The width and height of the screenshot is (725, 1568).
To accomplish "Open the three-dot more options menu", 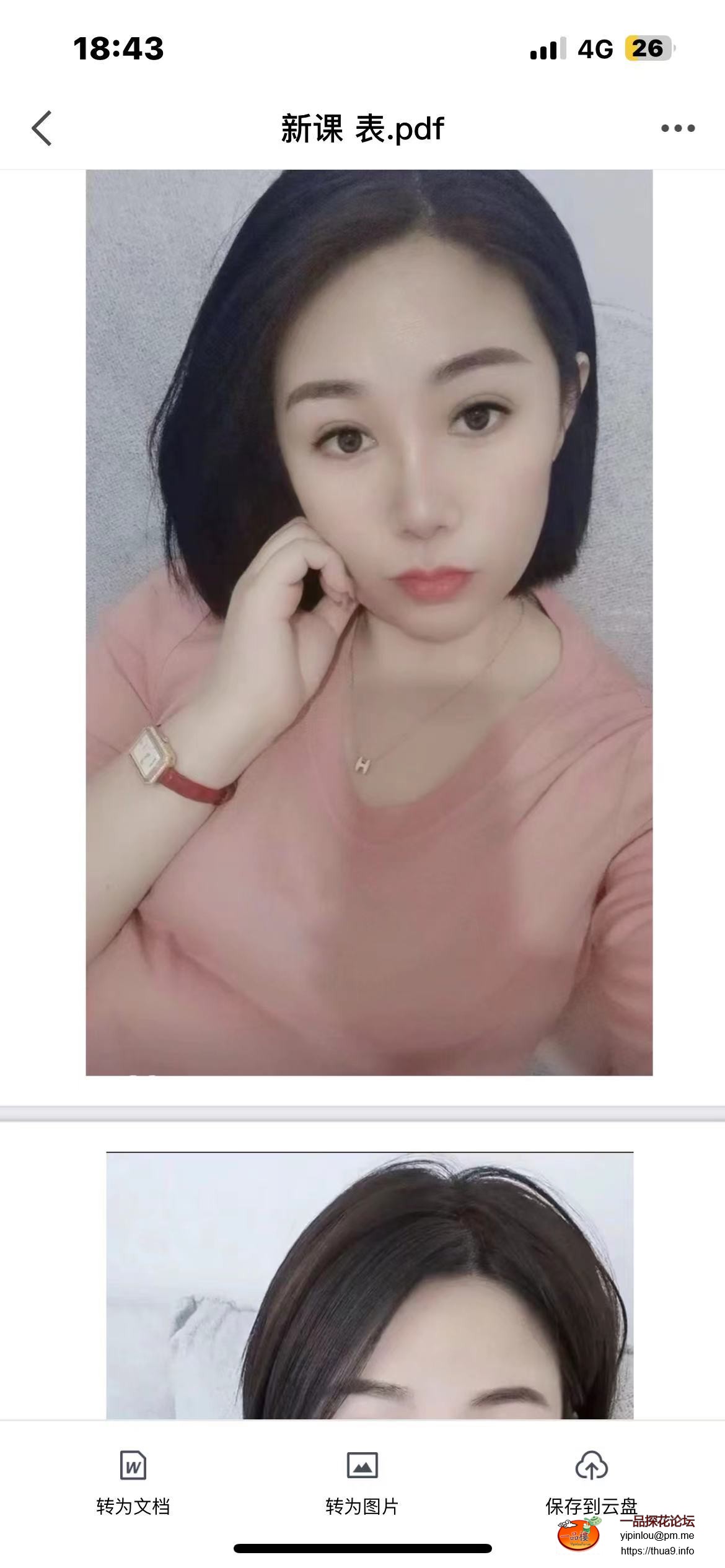I will click(677, 129).
